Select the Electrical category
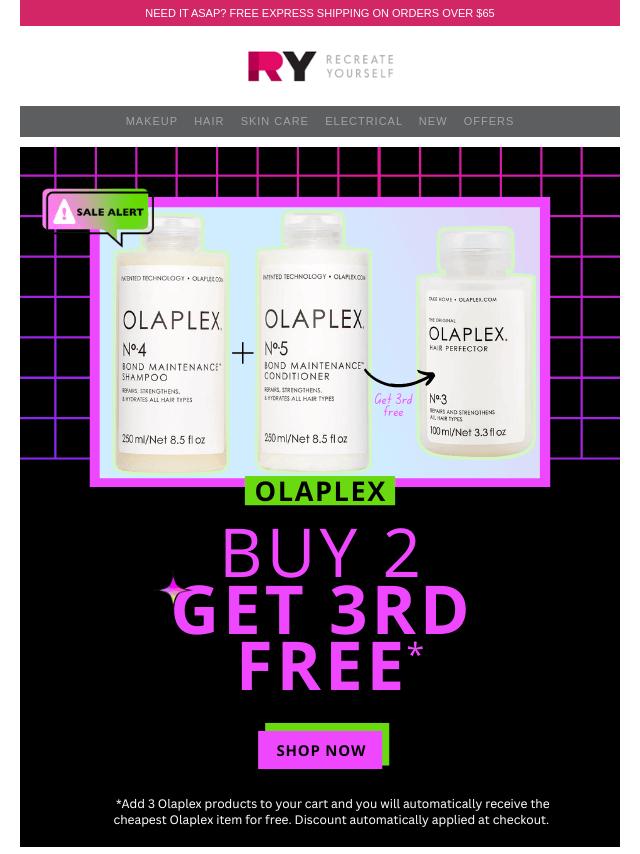Viewport: 640px width, 854px height. tap(363, 121)
